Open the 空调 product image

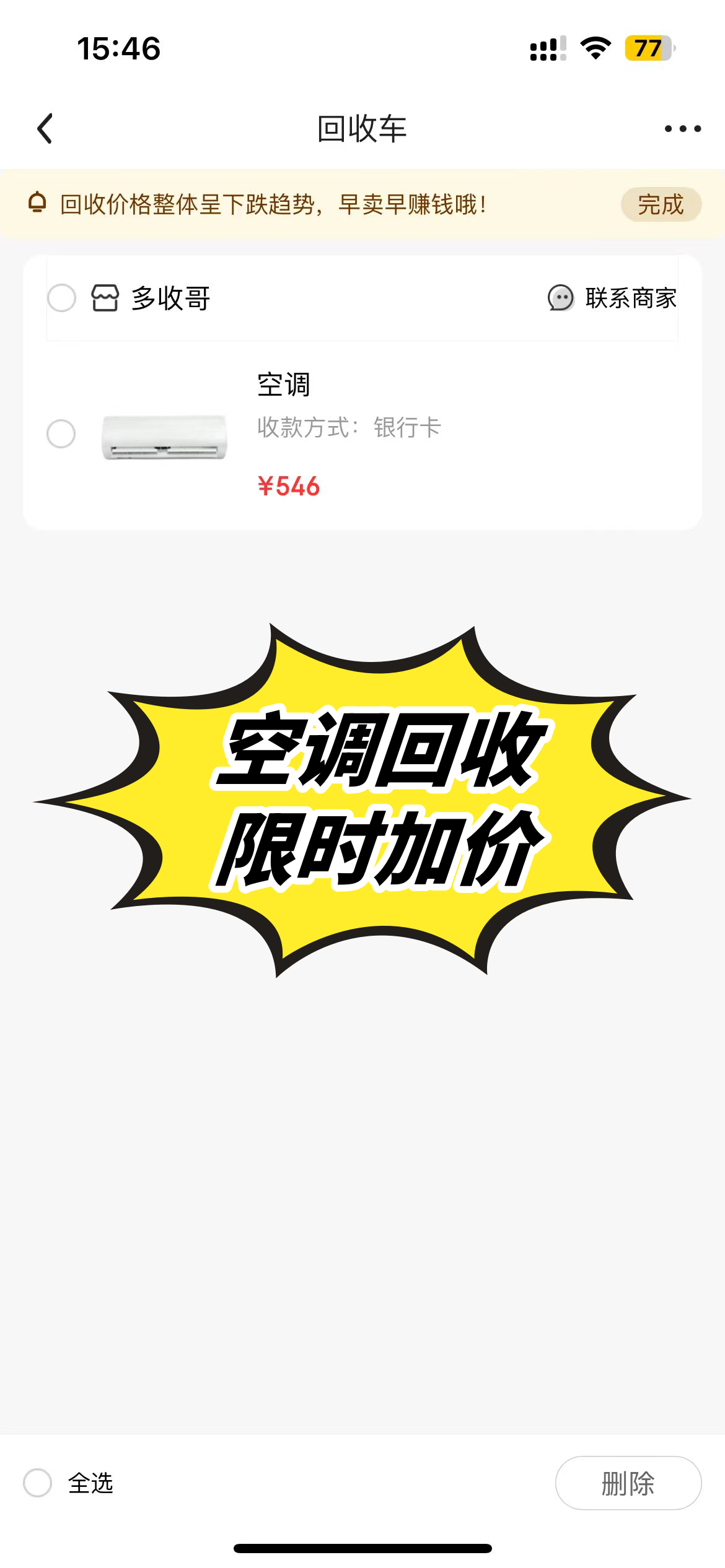(x=164, y=437)
